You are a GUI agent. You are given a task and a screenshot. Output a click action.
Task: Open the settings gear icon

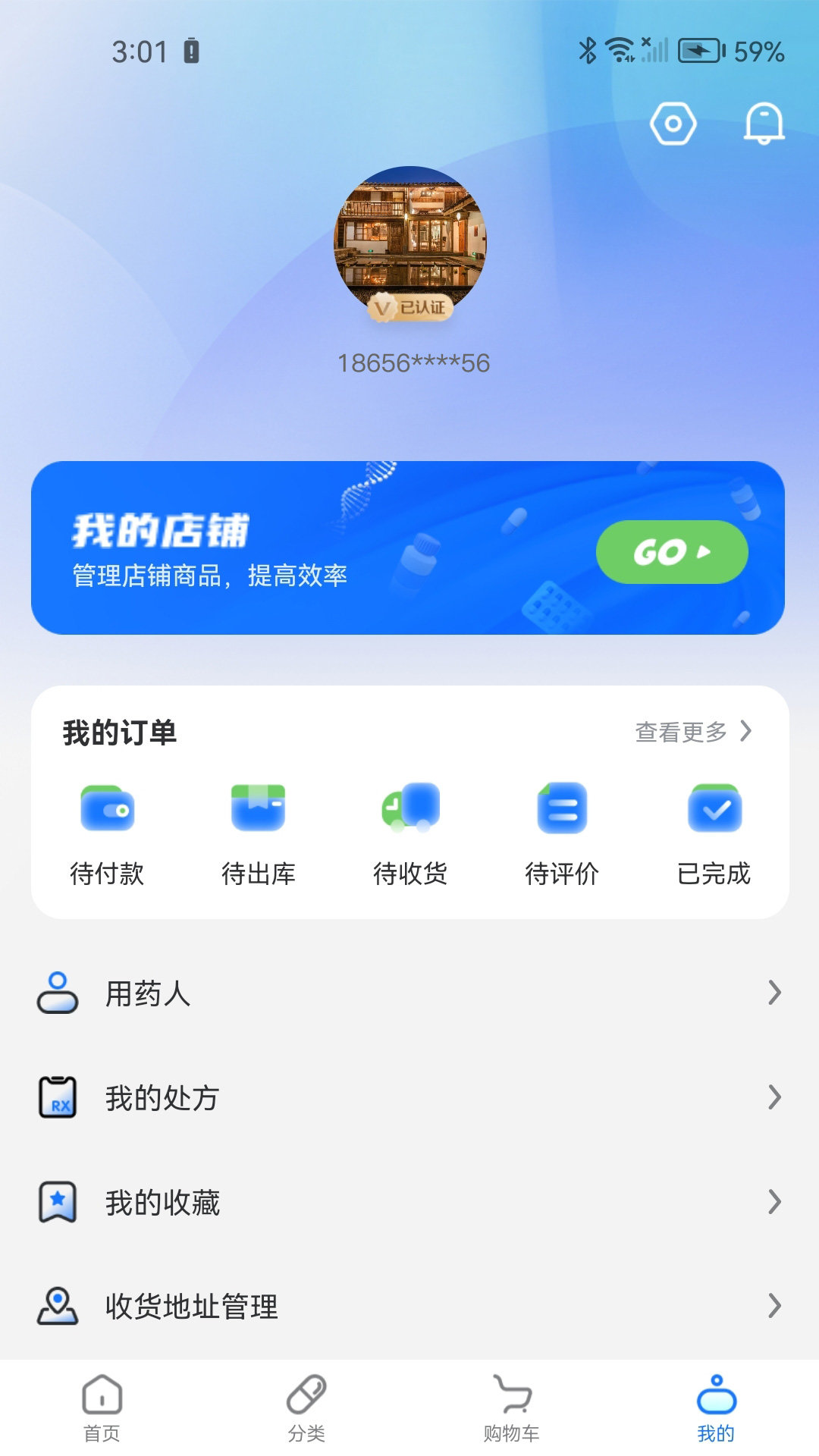click(674, 123)
